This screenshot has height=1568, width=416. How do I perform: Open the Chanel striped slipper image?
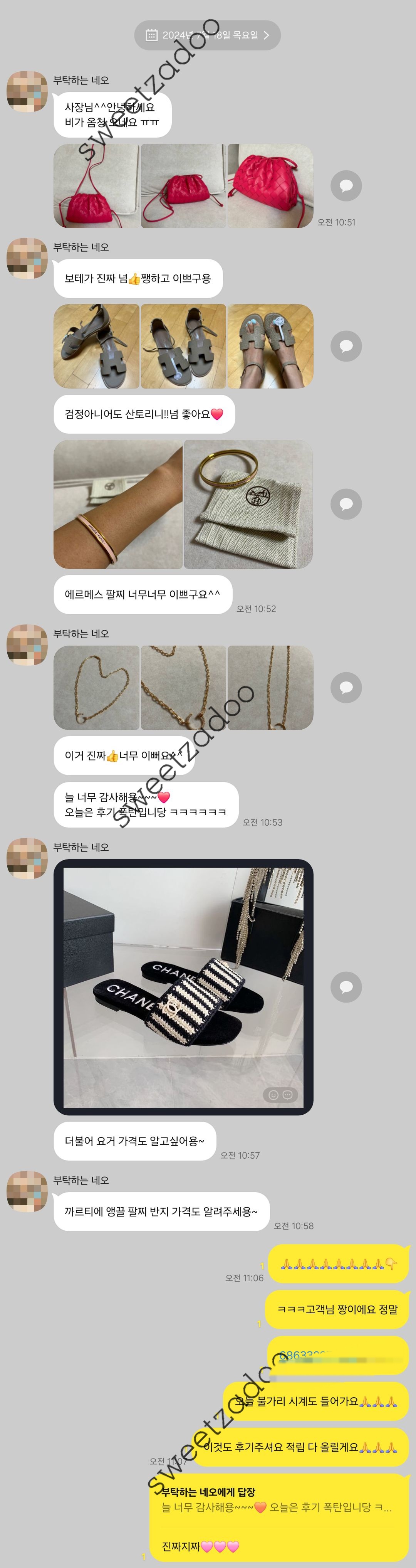[x=183, y=987]
